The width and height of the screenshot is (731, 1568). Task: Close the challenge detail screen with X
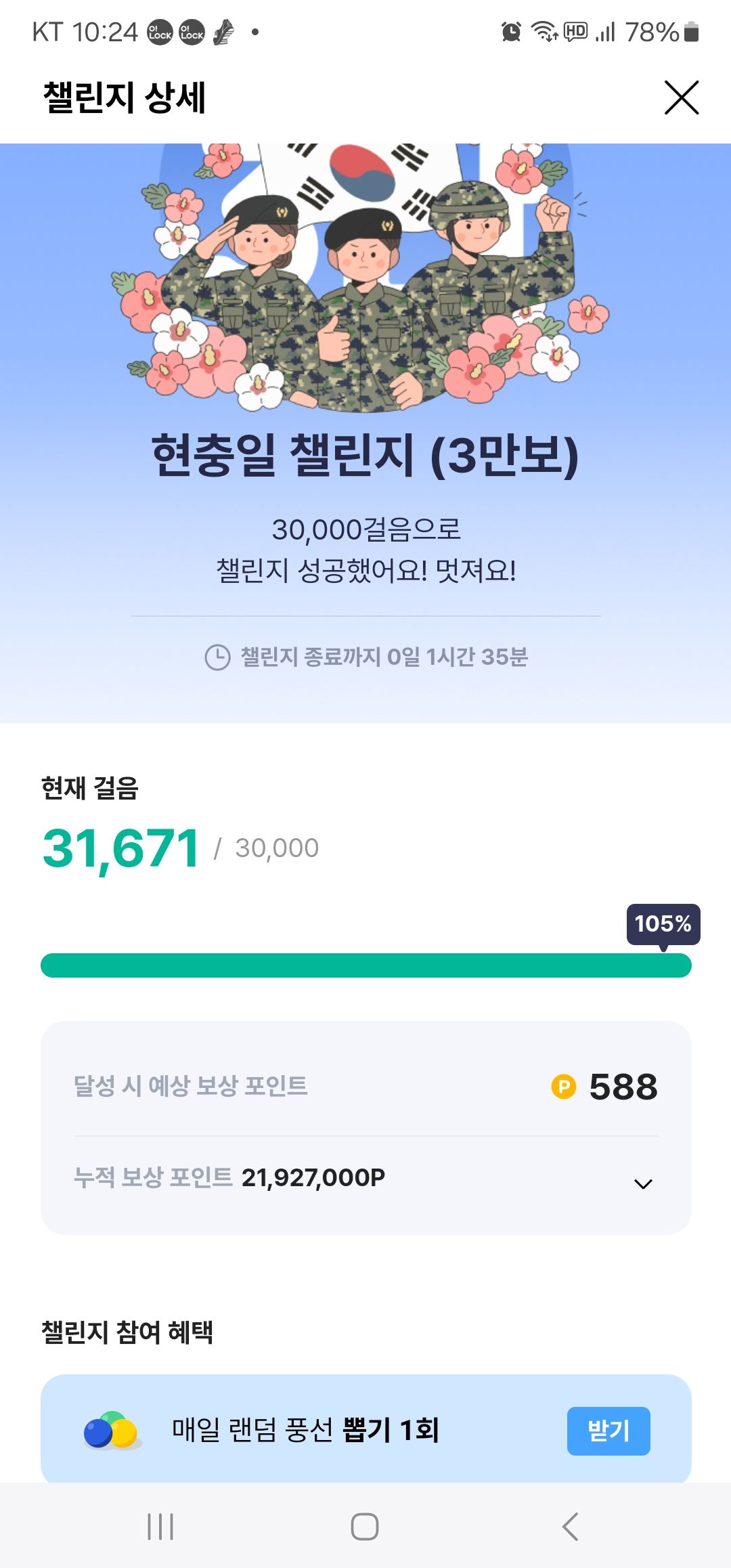coord(682,97)
